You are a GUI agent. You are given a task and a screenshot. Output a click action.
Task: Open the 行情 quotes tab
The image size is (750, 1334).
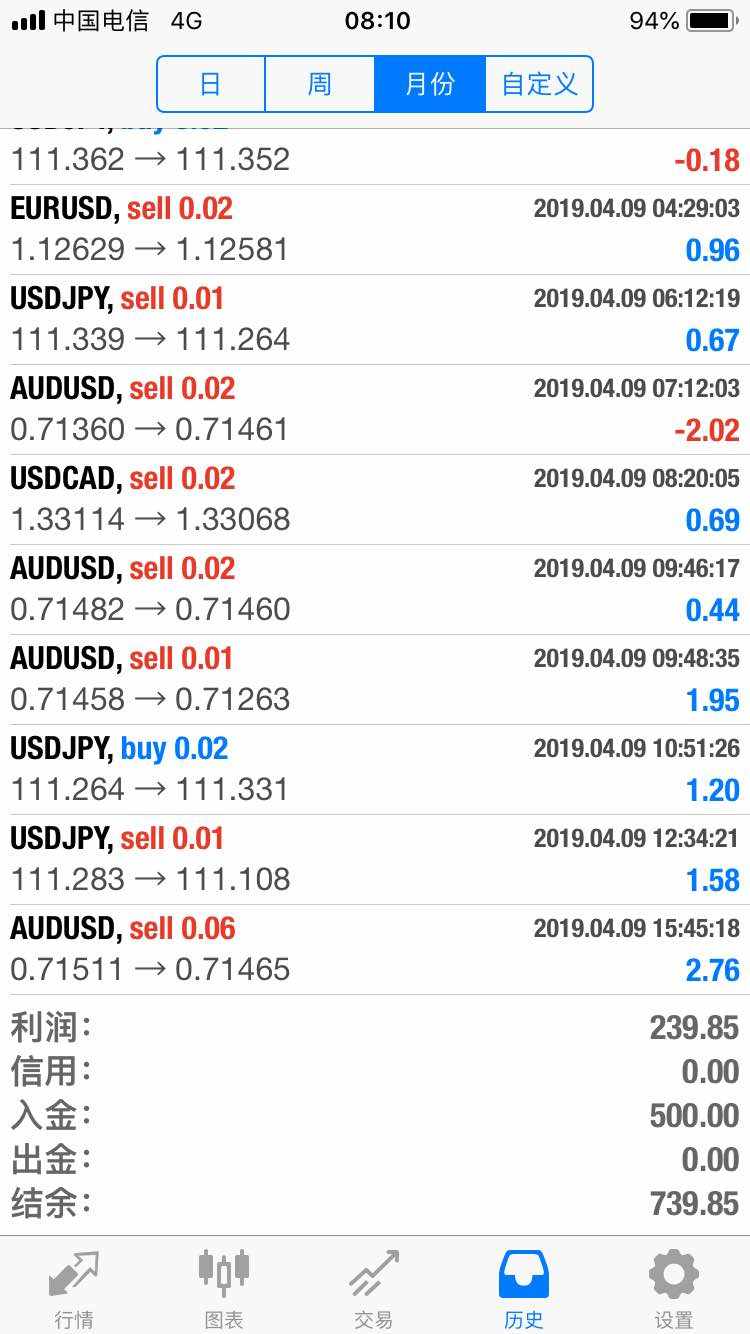(75, 1288)
